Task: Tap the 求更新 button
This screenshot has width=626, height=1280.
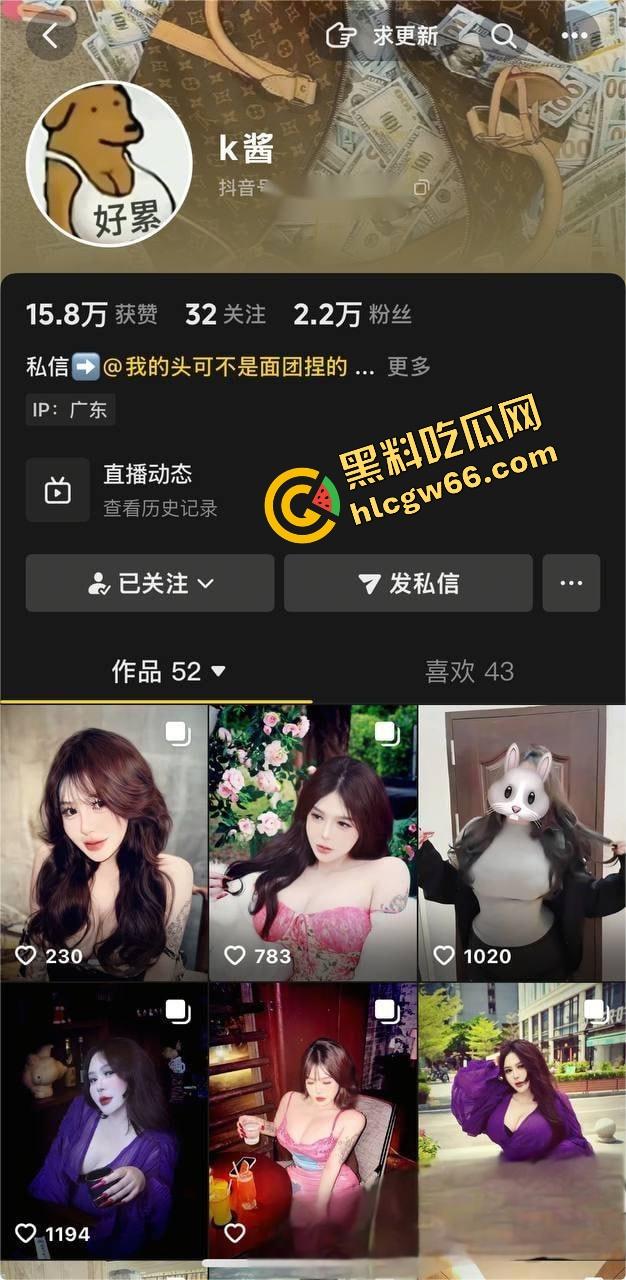Action: click(x=383, y=36)
